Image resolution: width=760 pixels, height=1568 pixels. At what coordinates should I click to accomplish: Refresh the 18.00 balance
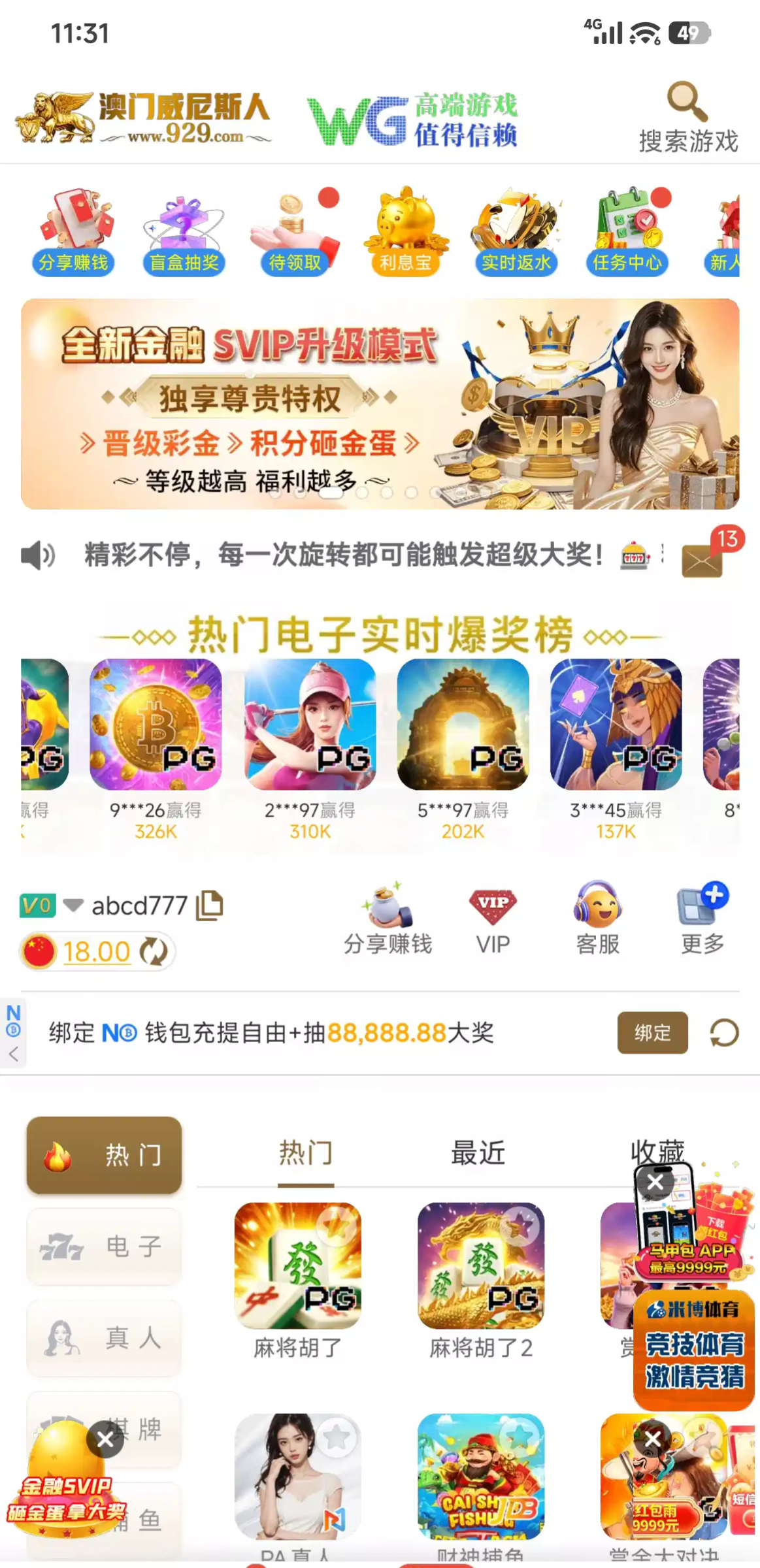tap(154, 951)
